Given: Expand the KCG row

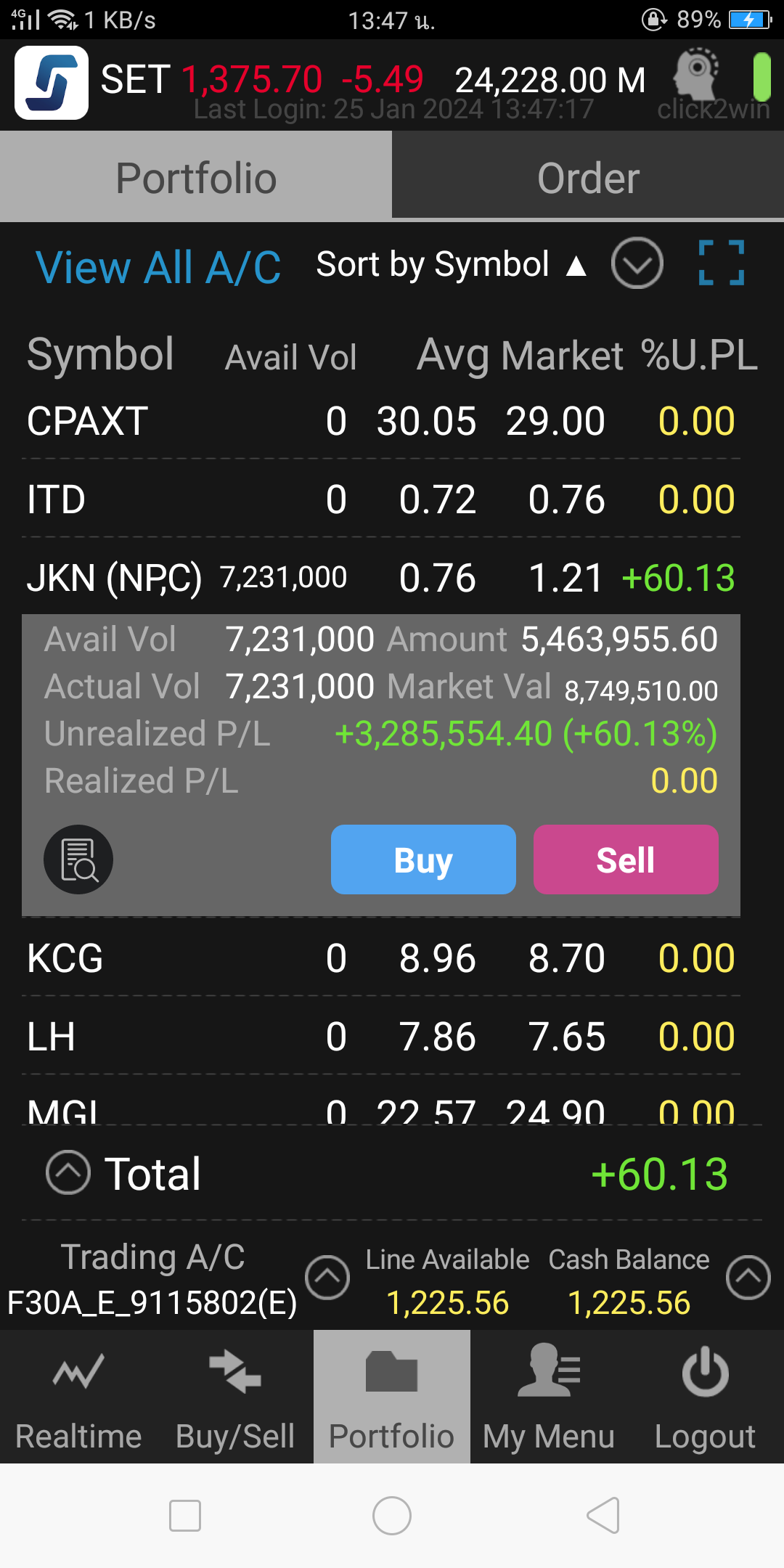Looking at the screenshot, I should pyautogui.click(x=381, y=958).
